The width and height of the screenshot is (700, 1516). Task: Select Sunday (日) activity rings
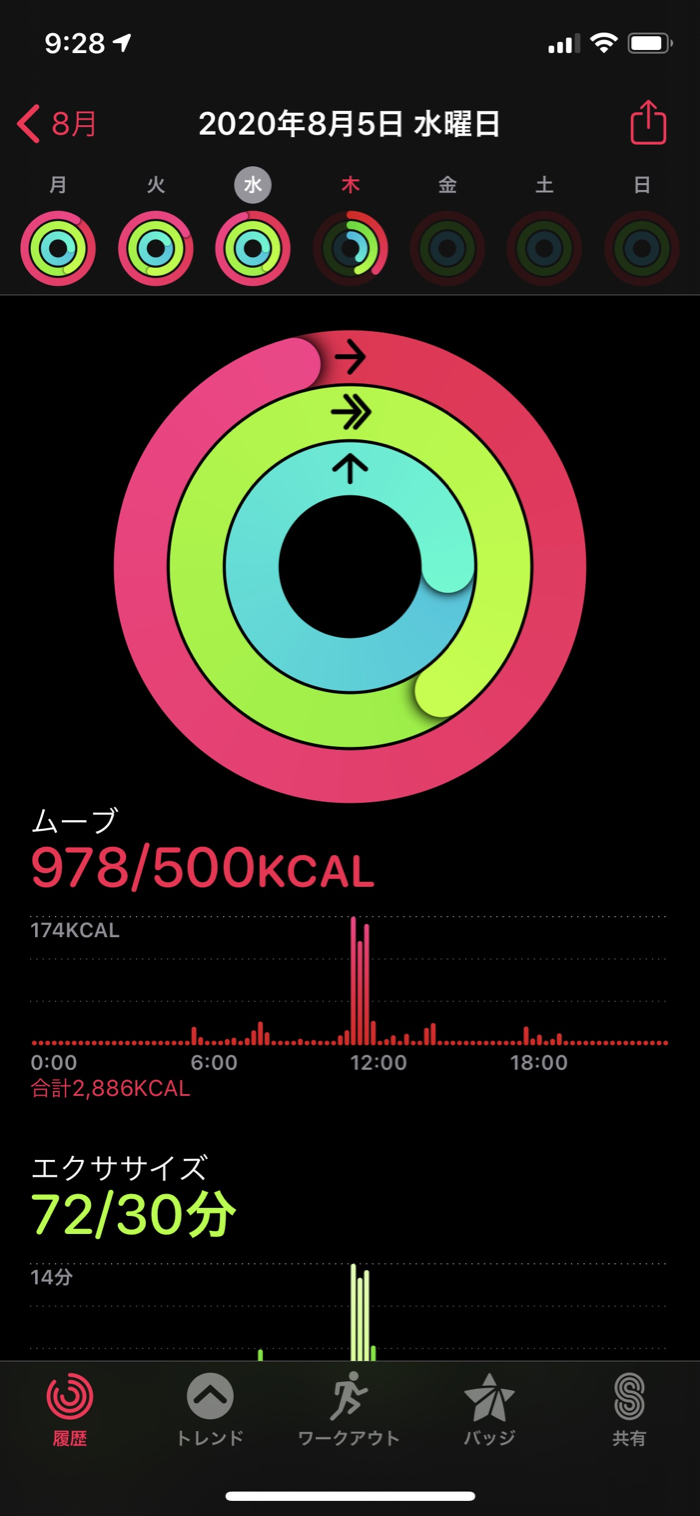point(642,248)
